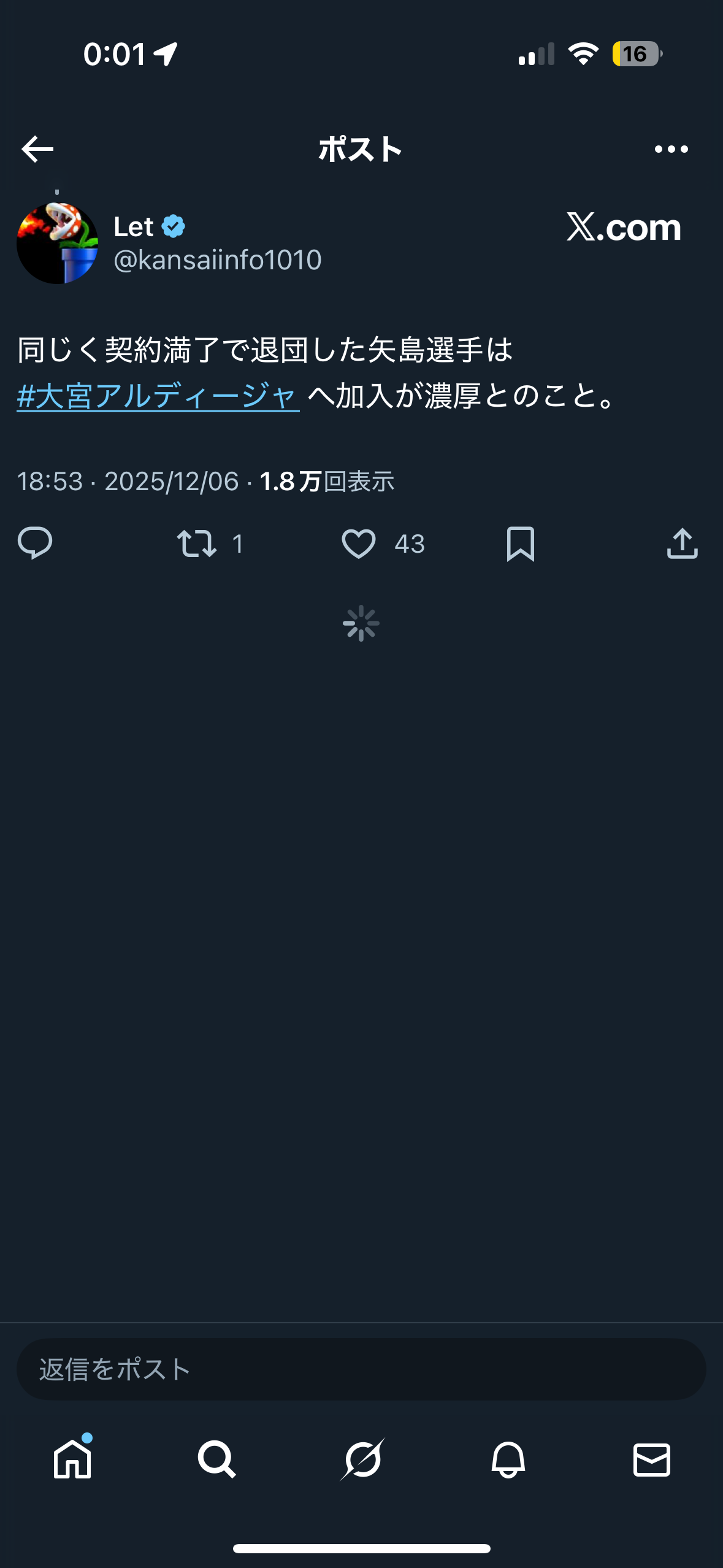The image size is (723, 1568).
Task: Repost Let's post
Action: pos(197,544)
